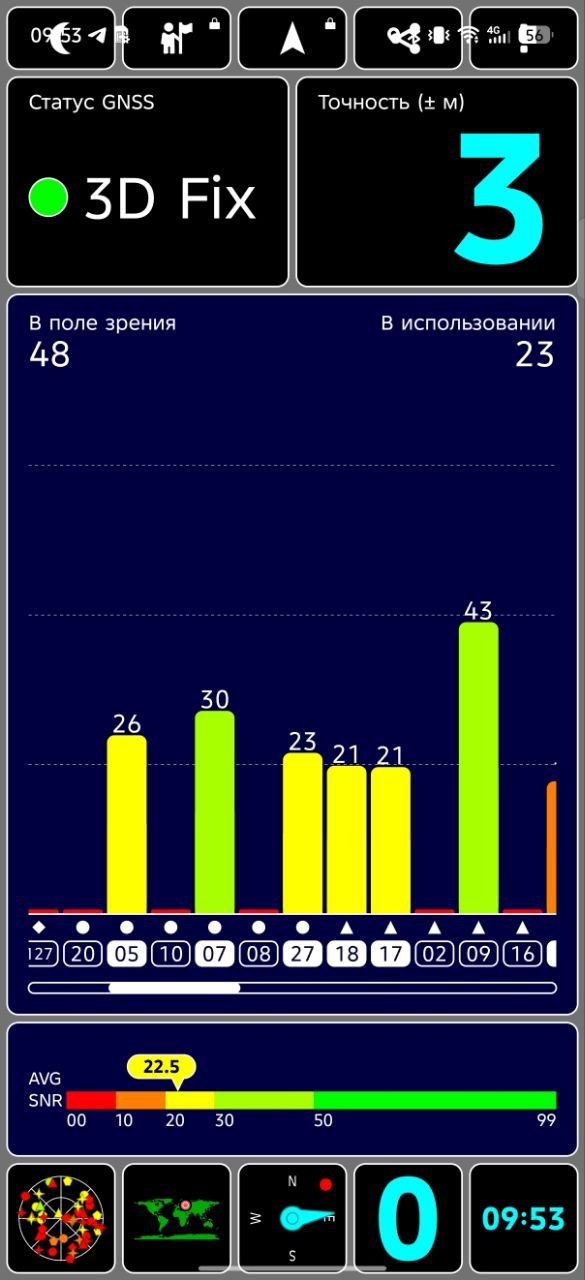The image size is (585, 1280).
Task: Open the accuracy panel showing 3
Action: [437, 182]
